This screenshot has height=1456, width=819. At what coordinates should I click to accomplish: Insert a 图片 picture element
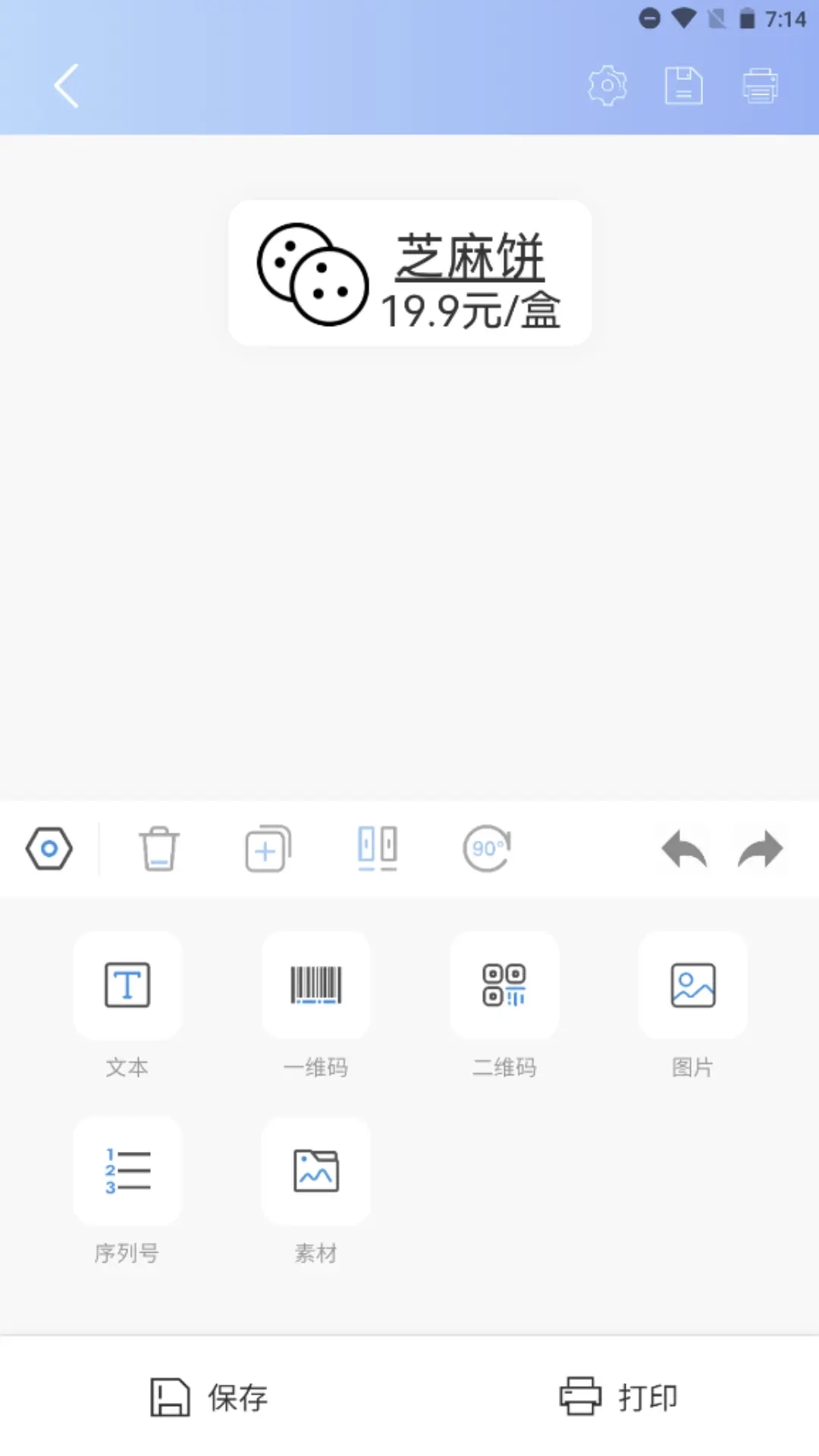coord(692,986)
